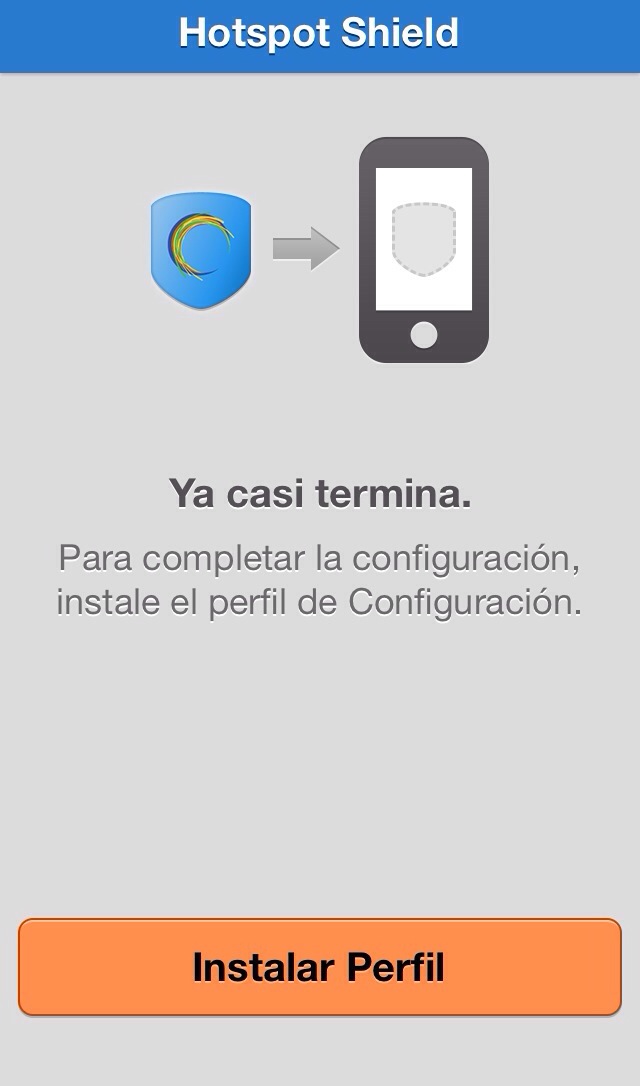Tap the Instalar Perfil button
The image size is (640, 1086).
(320, 967)
